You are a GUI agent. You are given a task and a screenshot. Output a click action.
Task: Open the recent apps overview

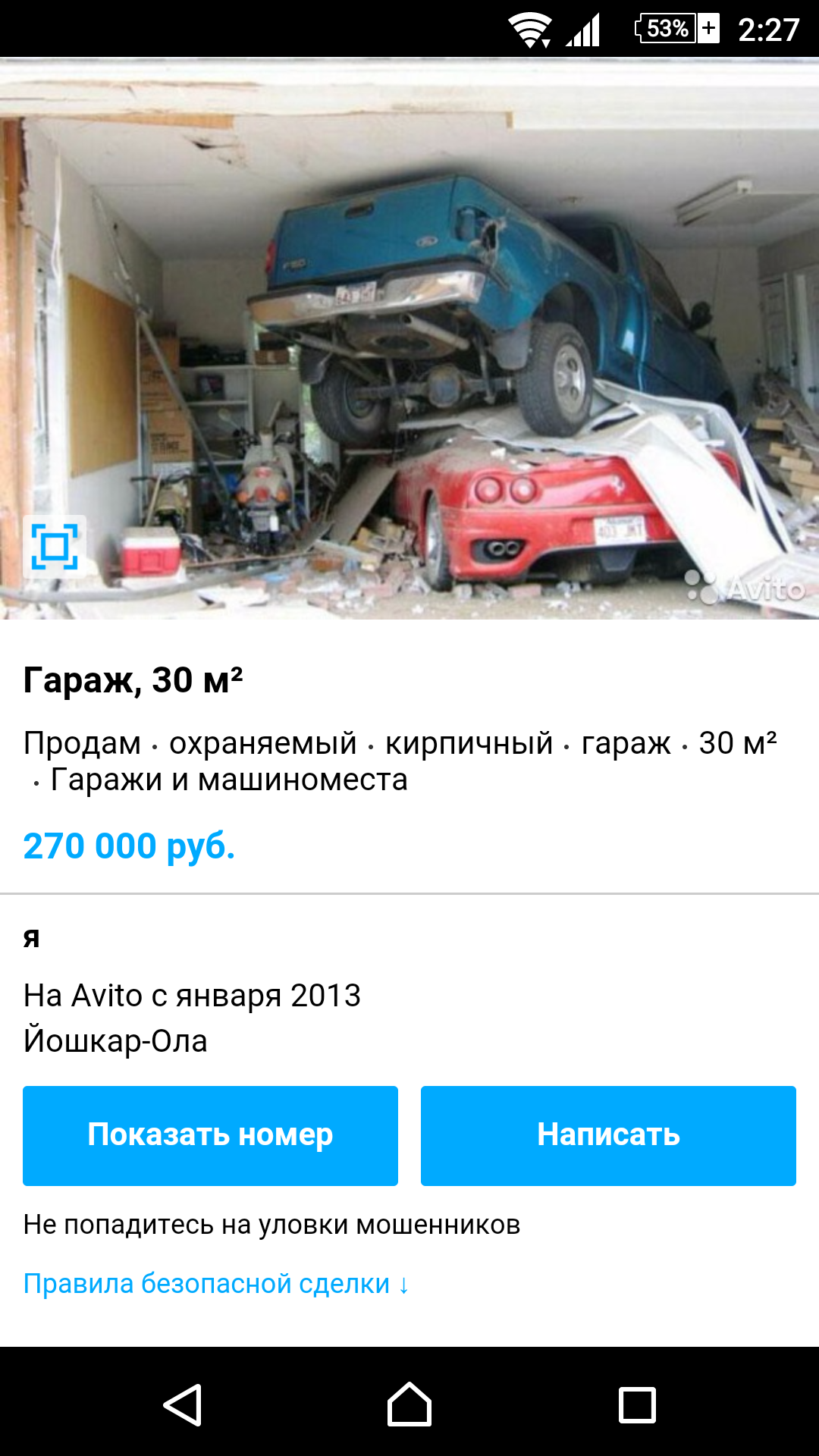[x=637, y=1404]
